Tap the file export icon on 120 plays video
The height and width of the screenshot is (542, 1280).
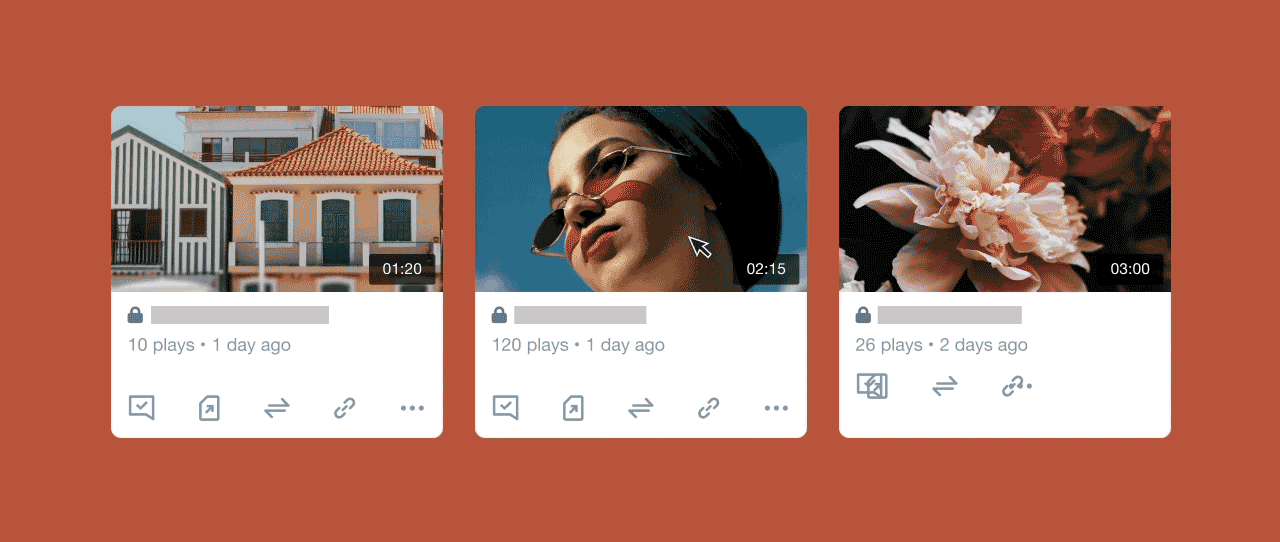coord(573,408)
